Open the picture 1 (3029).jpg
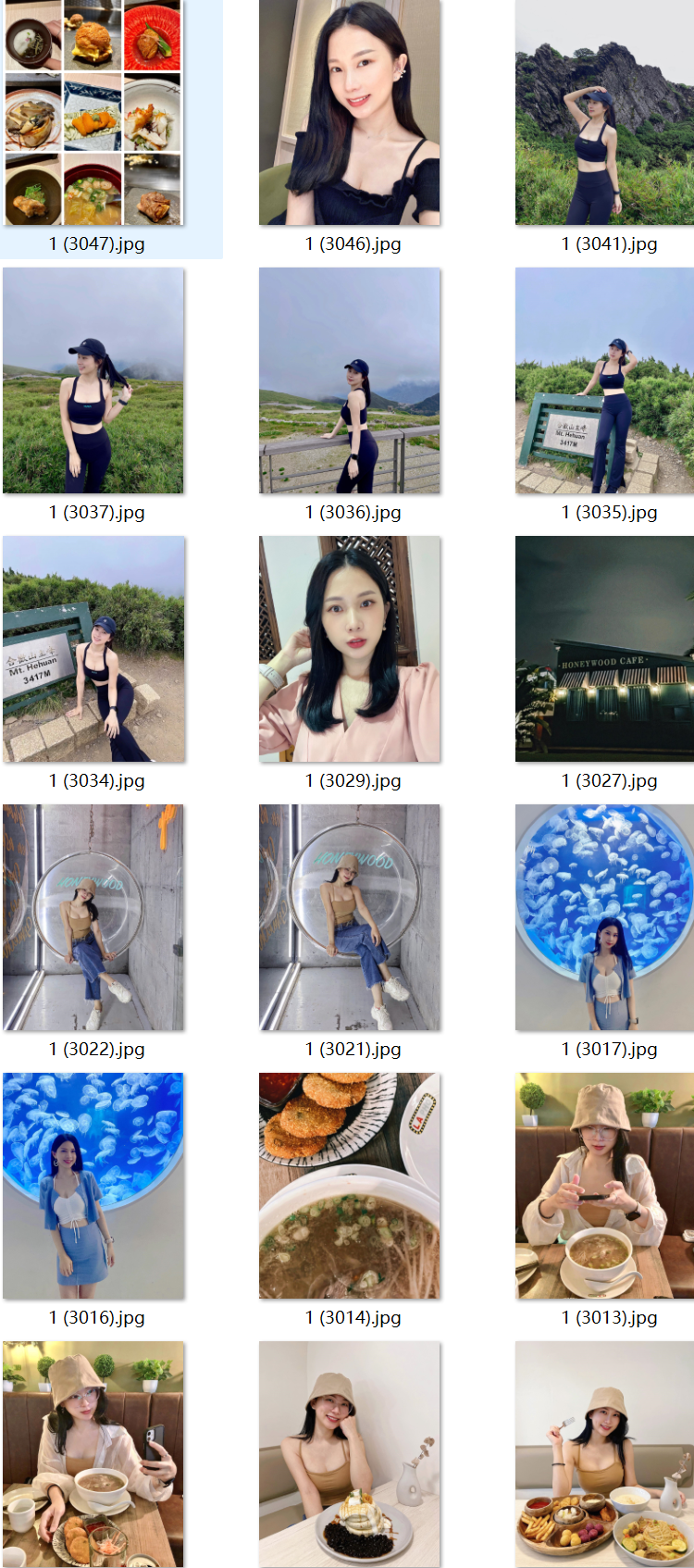This screenshot has height=1568, width=694. click(350, 649)
